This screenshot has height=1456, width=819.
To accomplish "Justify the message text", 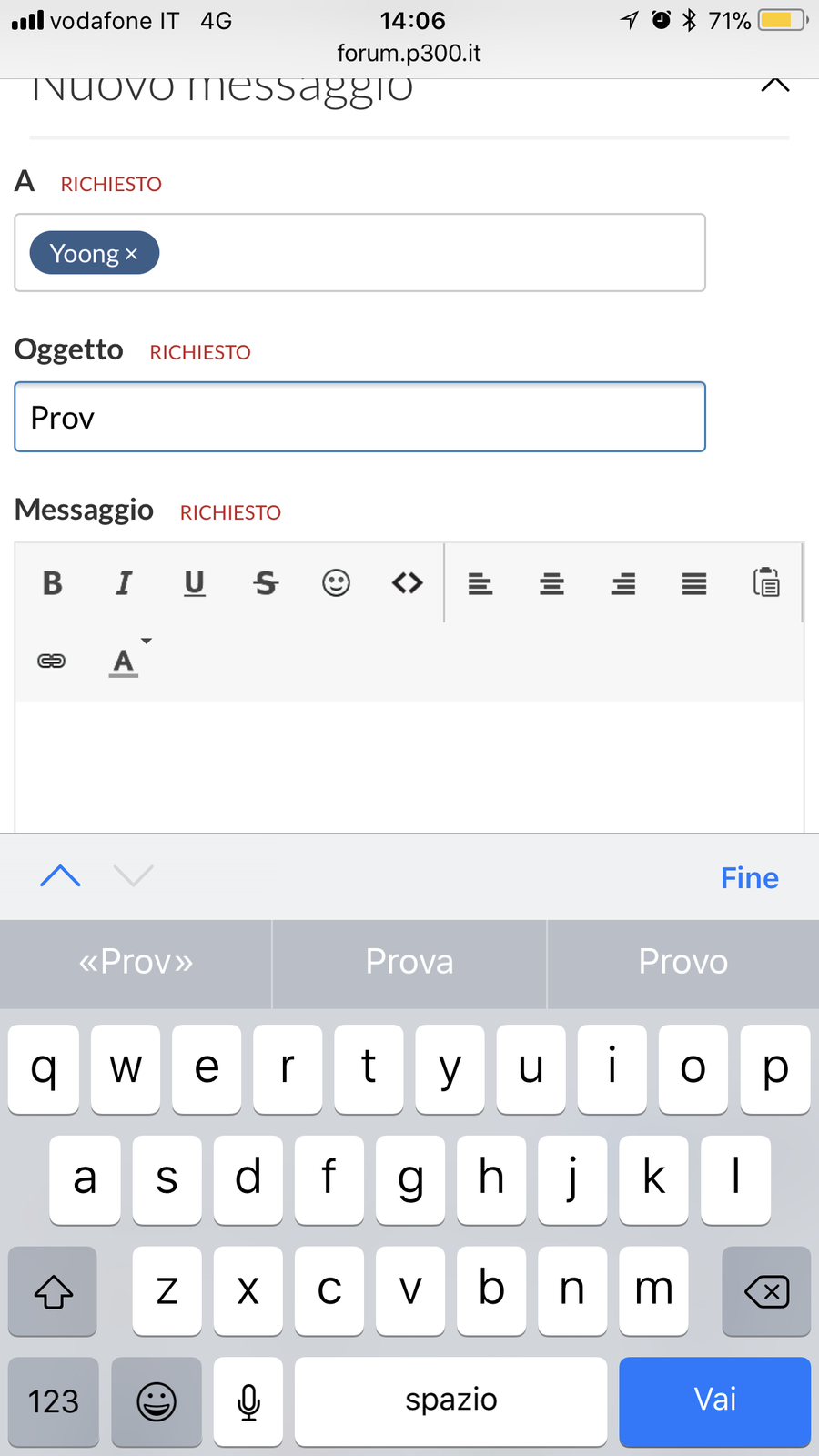I will [x=694, y=583].
